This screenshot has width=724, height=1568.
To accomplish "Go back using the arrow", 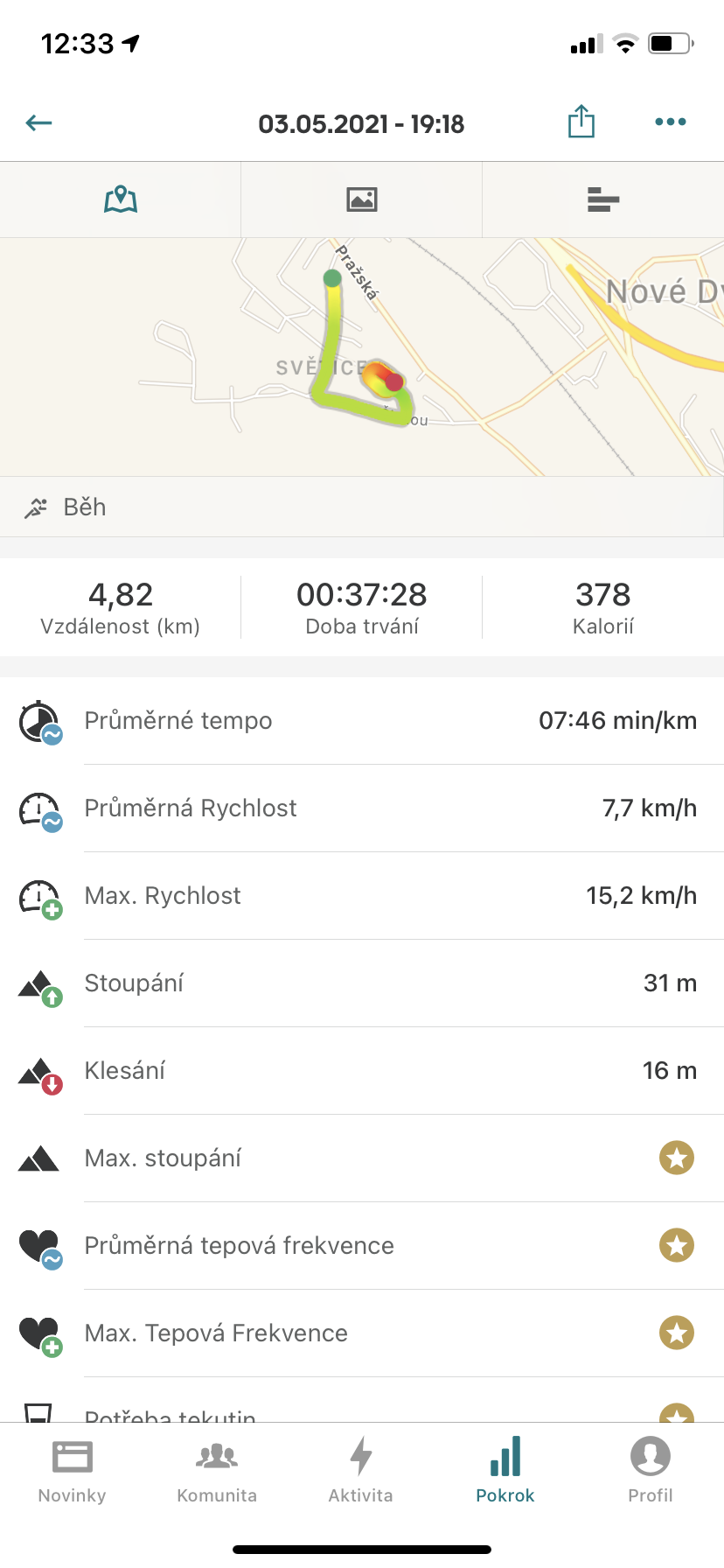I will [x=39, y=122].
